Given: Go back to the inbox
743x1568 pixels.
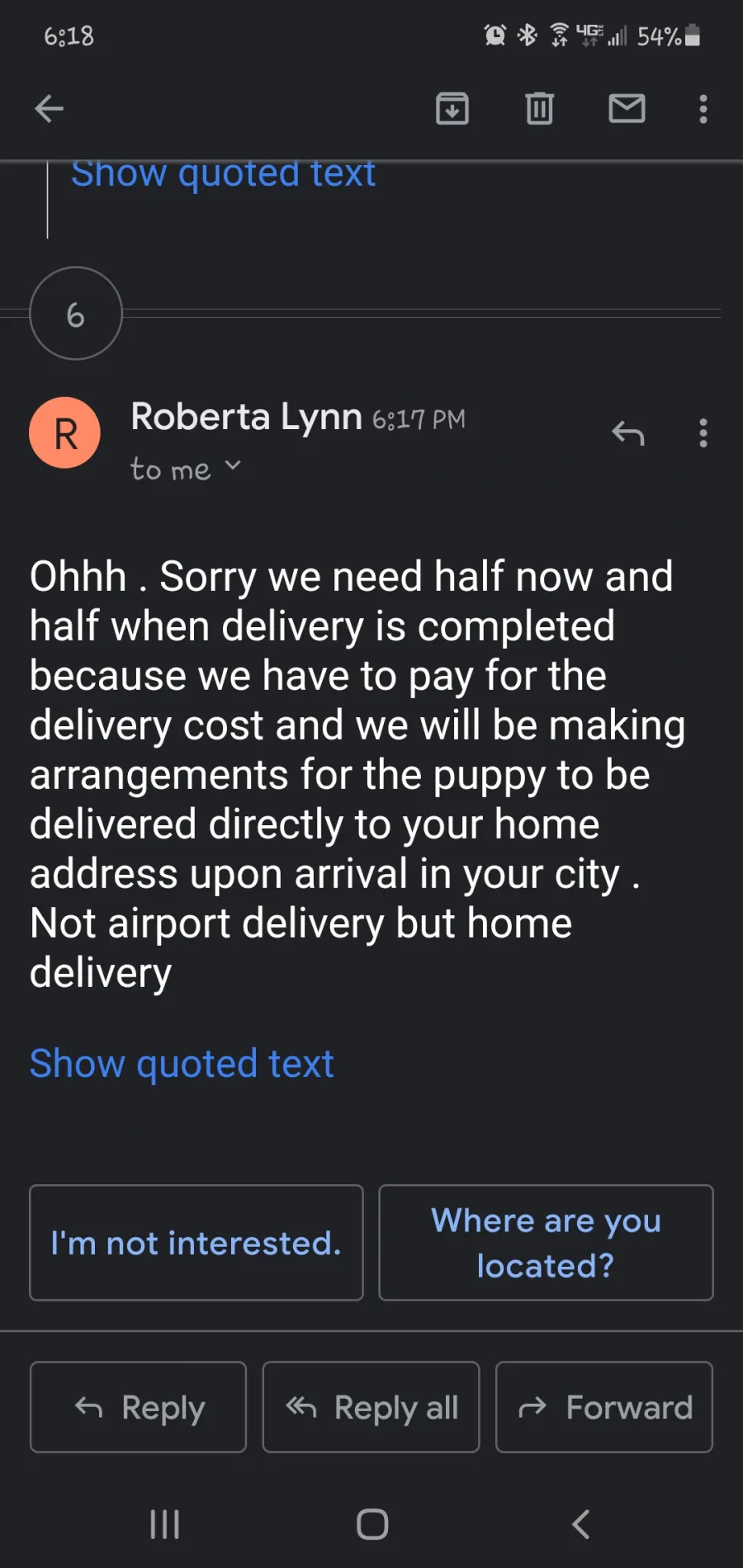Looking at the screenshot, I should [x=50, y=108].
